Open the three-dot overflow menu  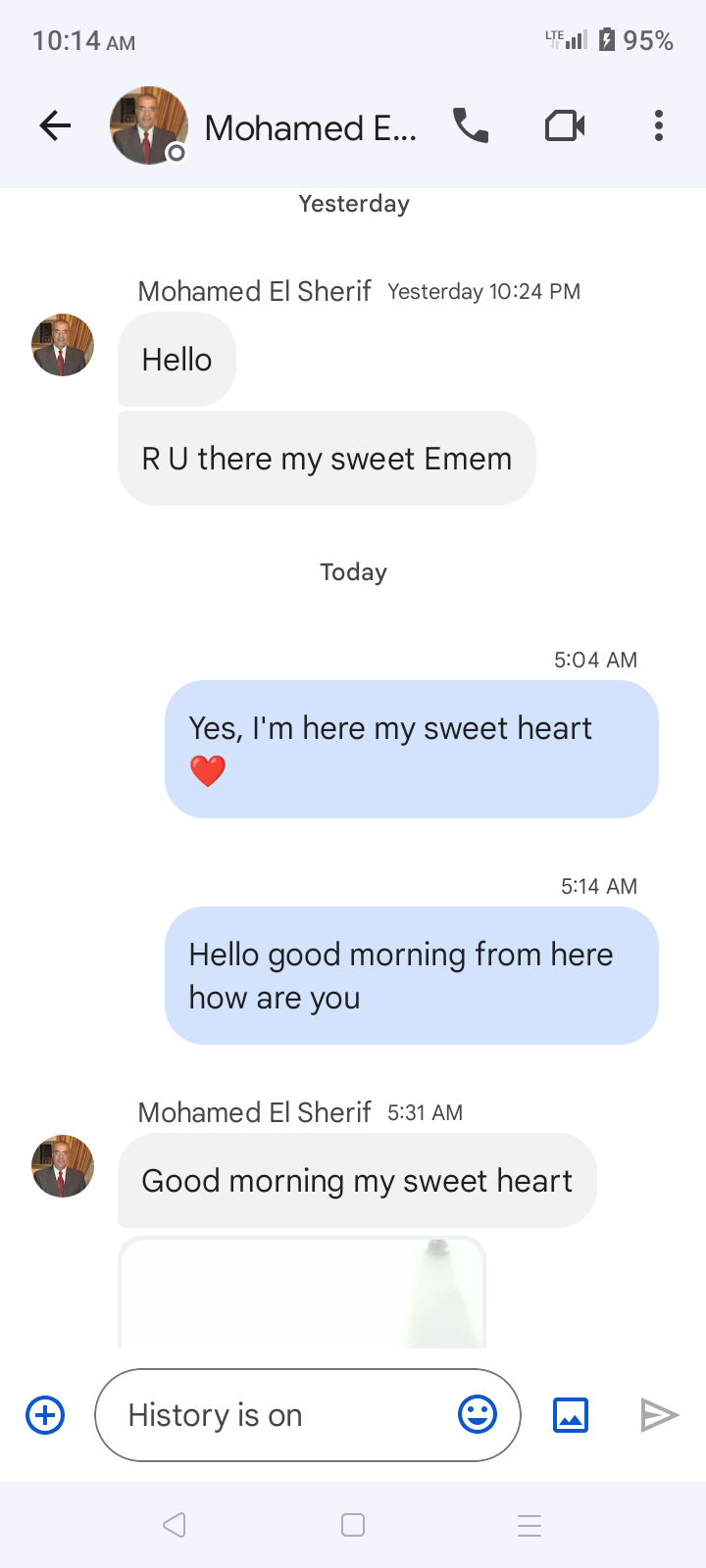659,125
